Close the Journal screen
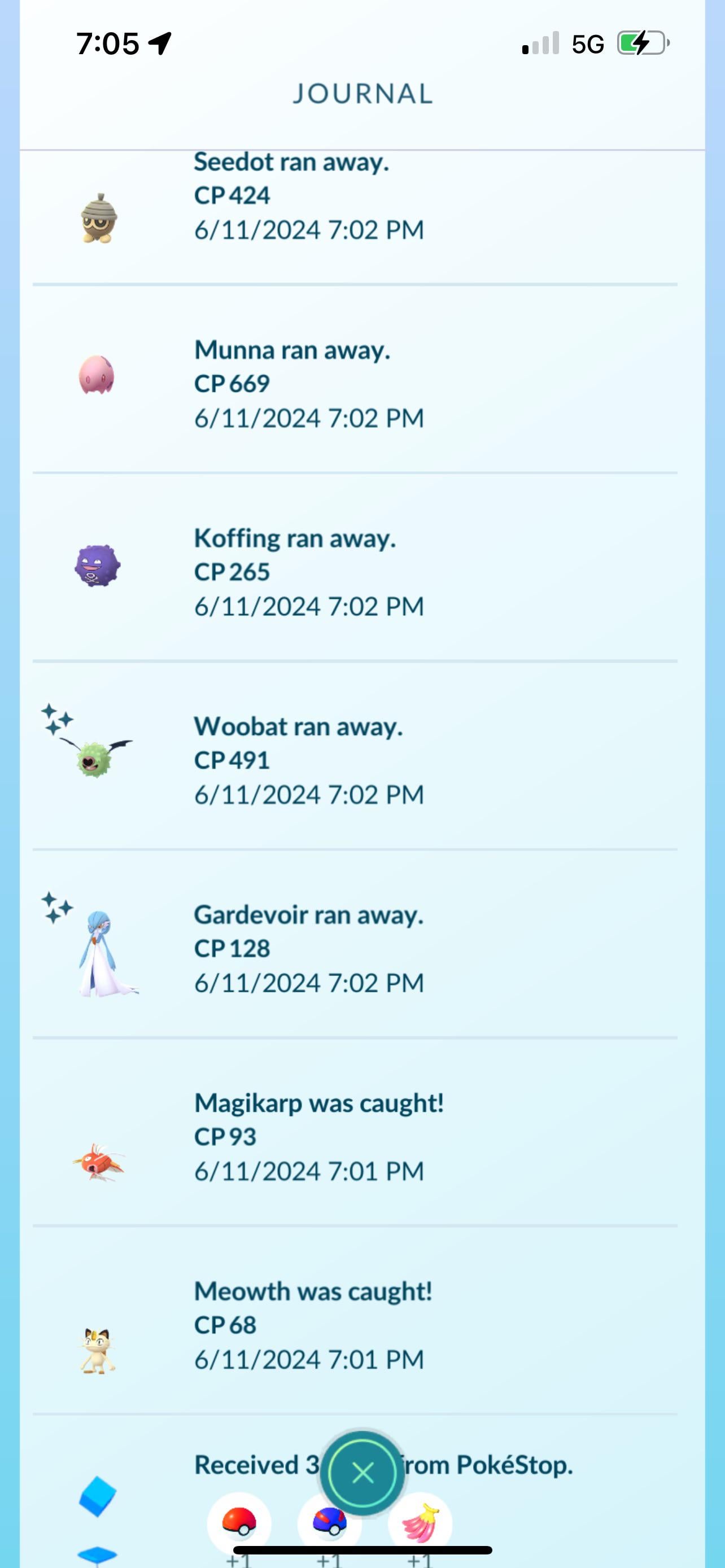The width and height of the screenshot is (725, 1568). [x=363, y=1473]
